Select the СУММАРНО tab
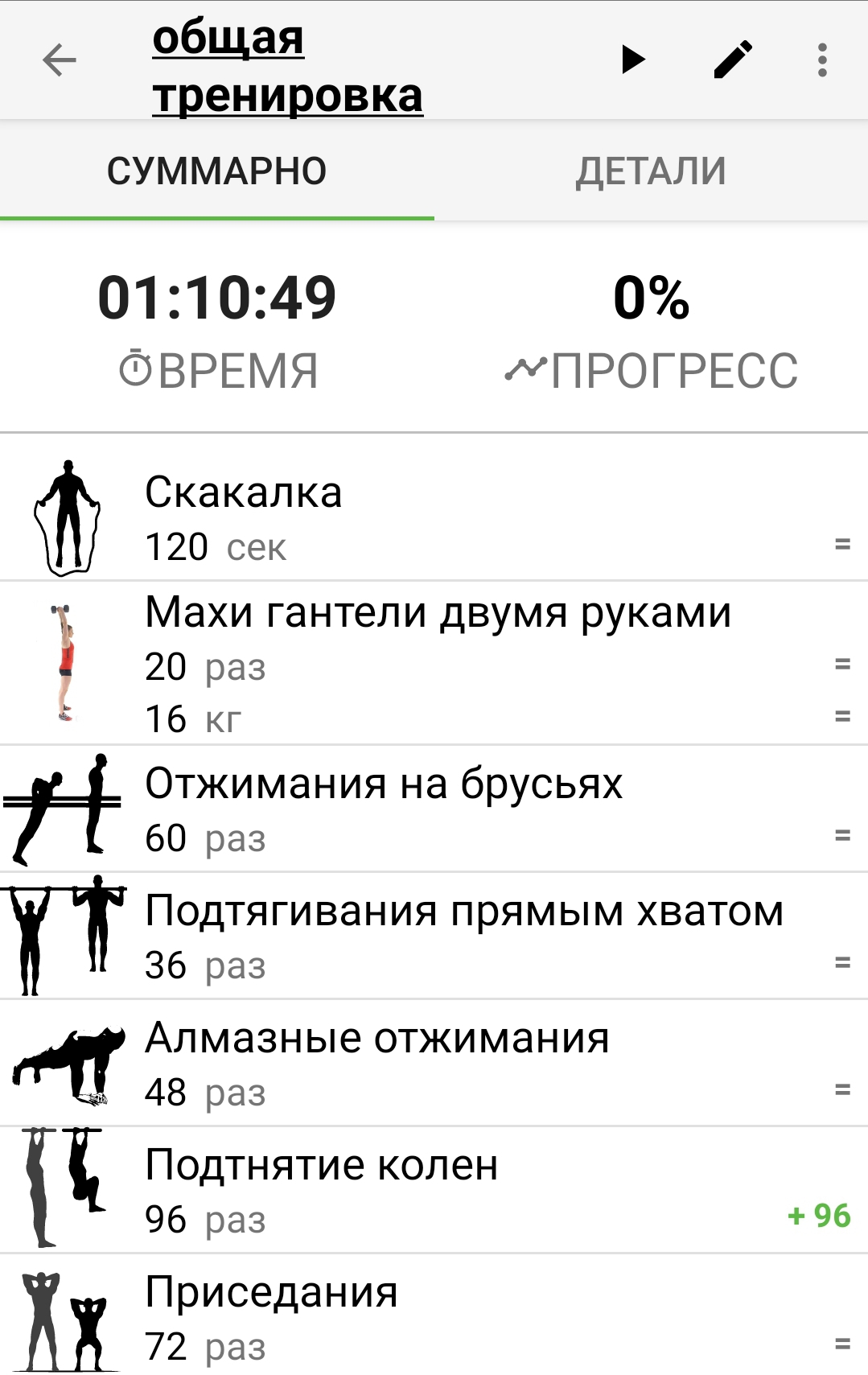Viewport: 868px width, 1375px height. (216, 171)
